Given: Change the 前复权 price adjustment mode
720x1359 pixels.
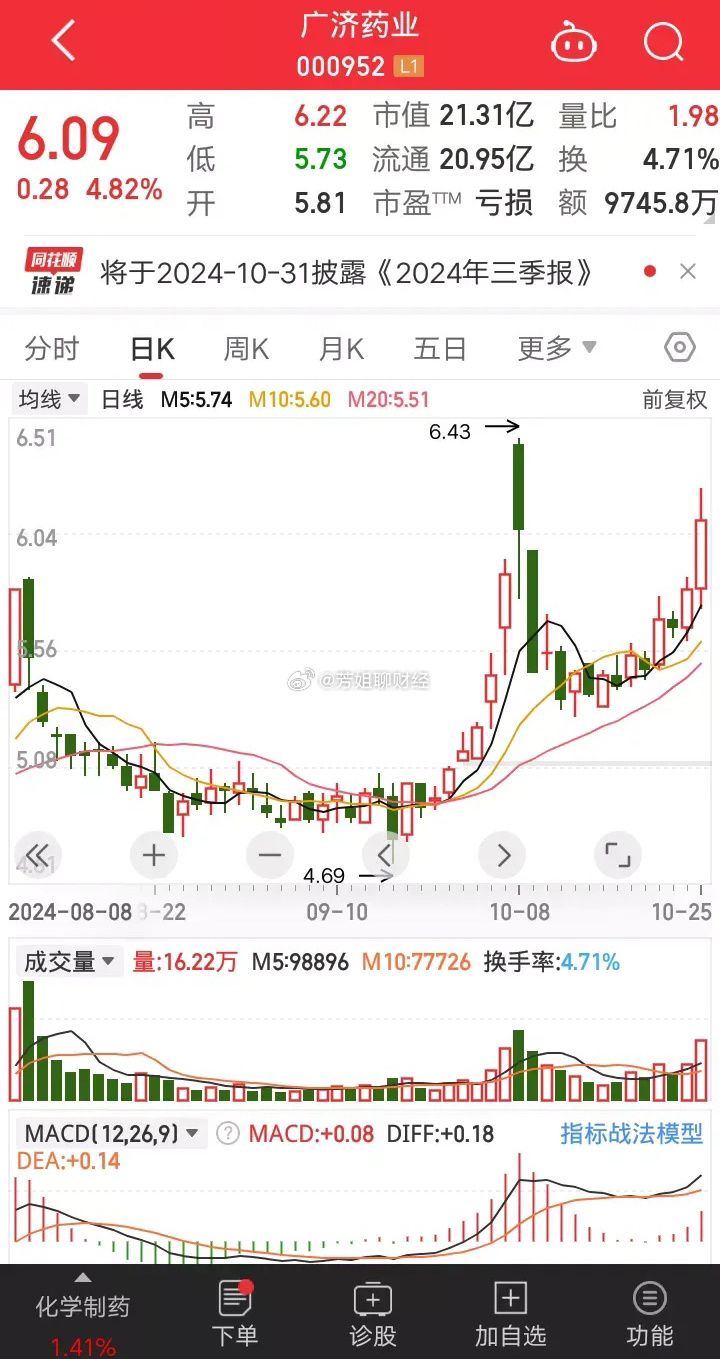Looking at the screenshot, I should [x=674, y=400].
